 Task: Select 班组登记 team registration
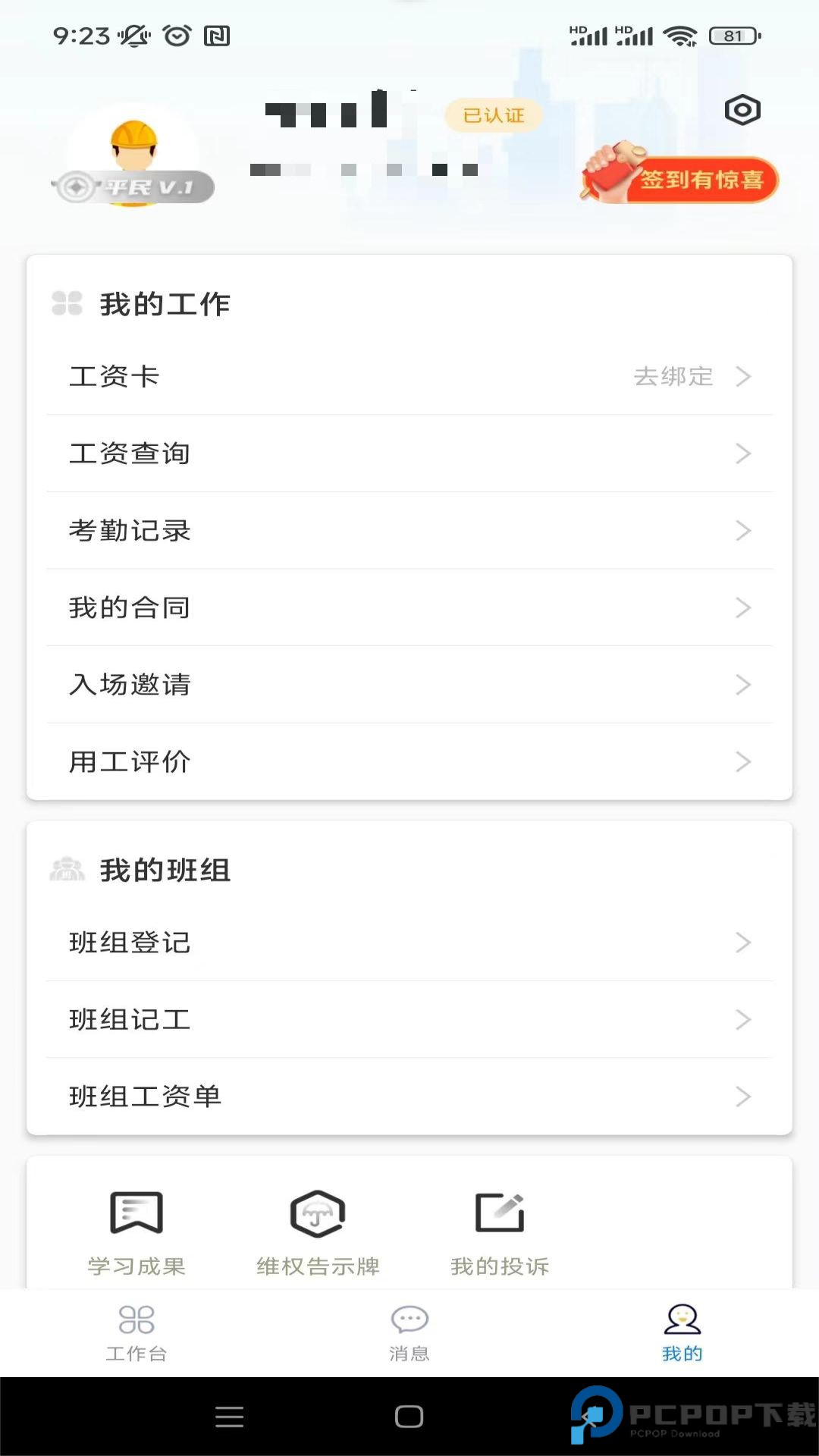(x=409, y=943)
